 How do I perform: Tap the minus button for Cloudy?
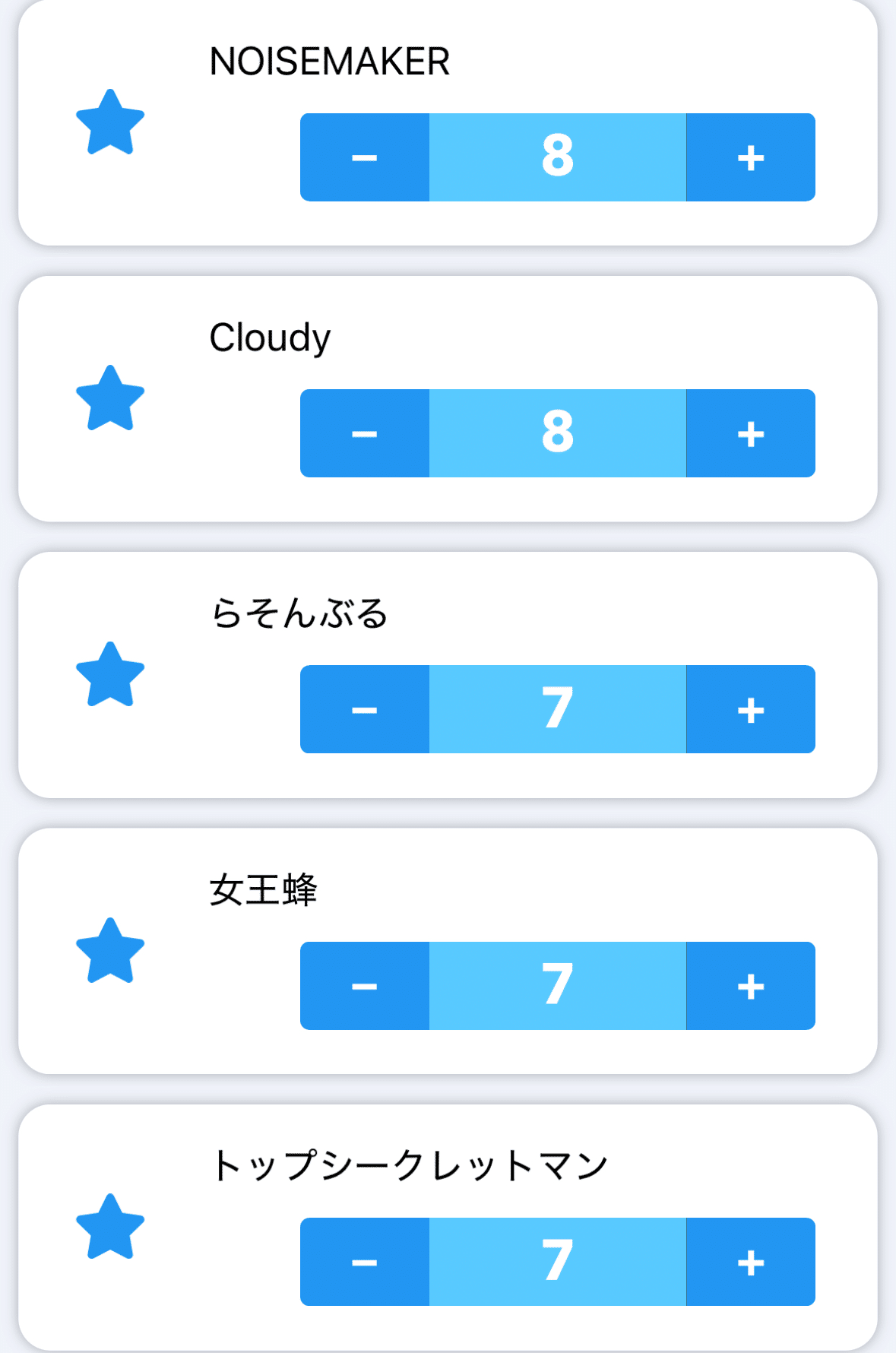[365, 433]
